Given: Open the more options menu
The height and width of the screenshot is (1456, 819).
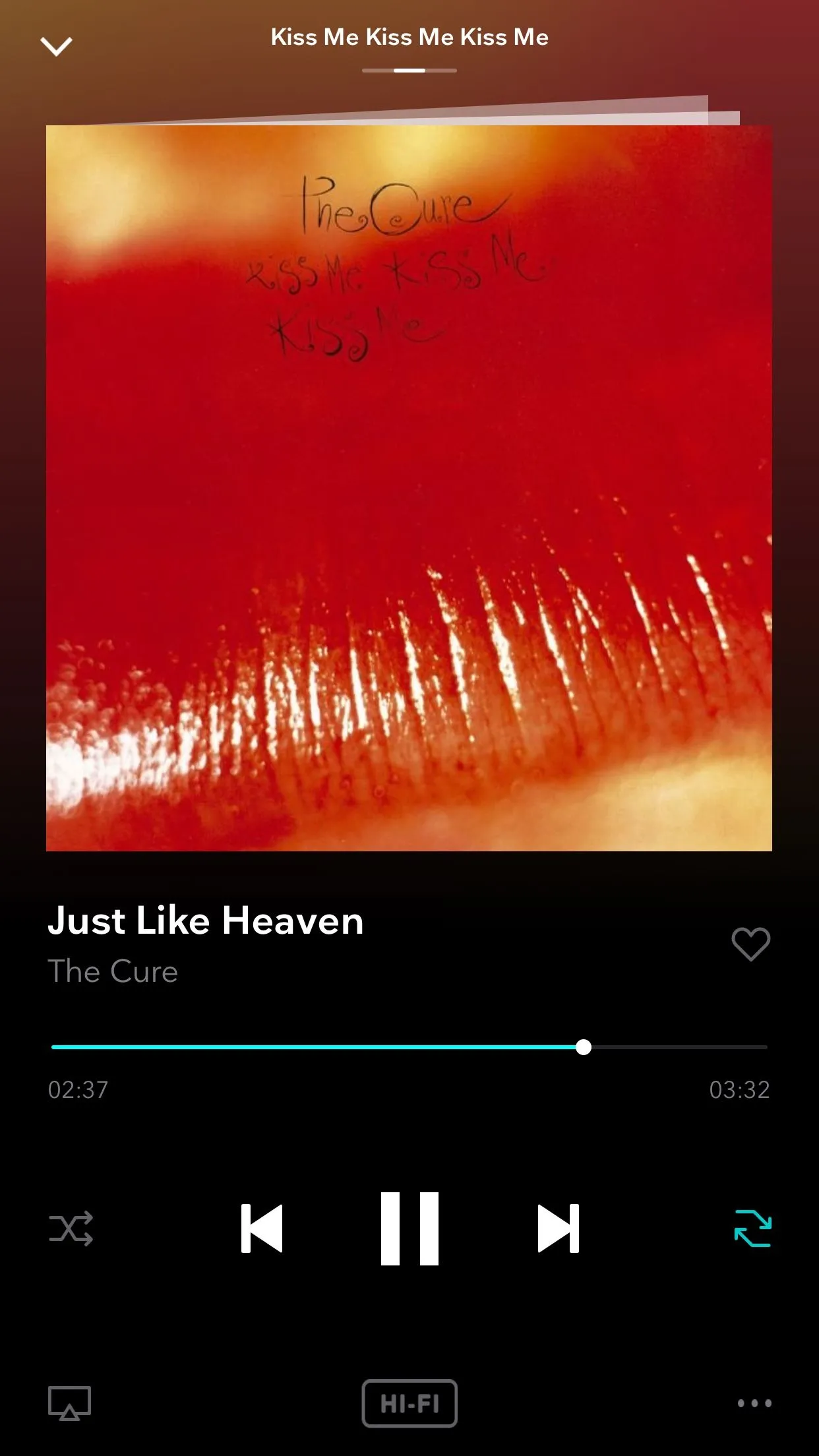Looking at the screenshot, I should click(x=754, y=1403).
